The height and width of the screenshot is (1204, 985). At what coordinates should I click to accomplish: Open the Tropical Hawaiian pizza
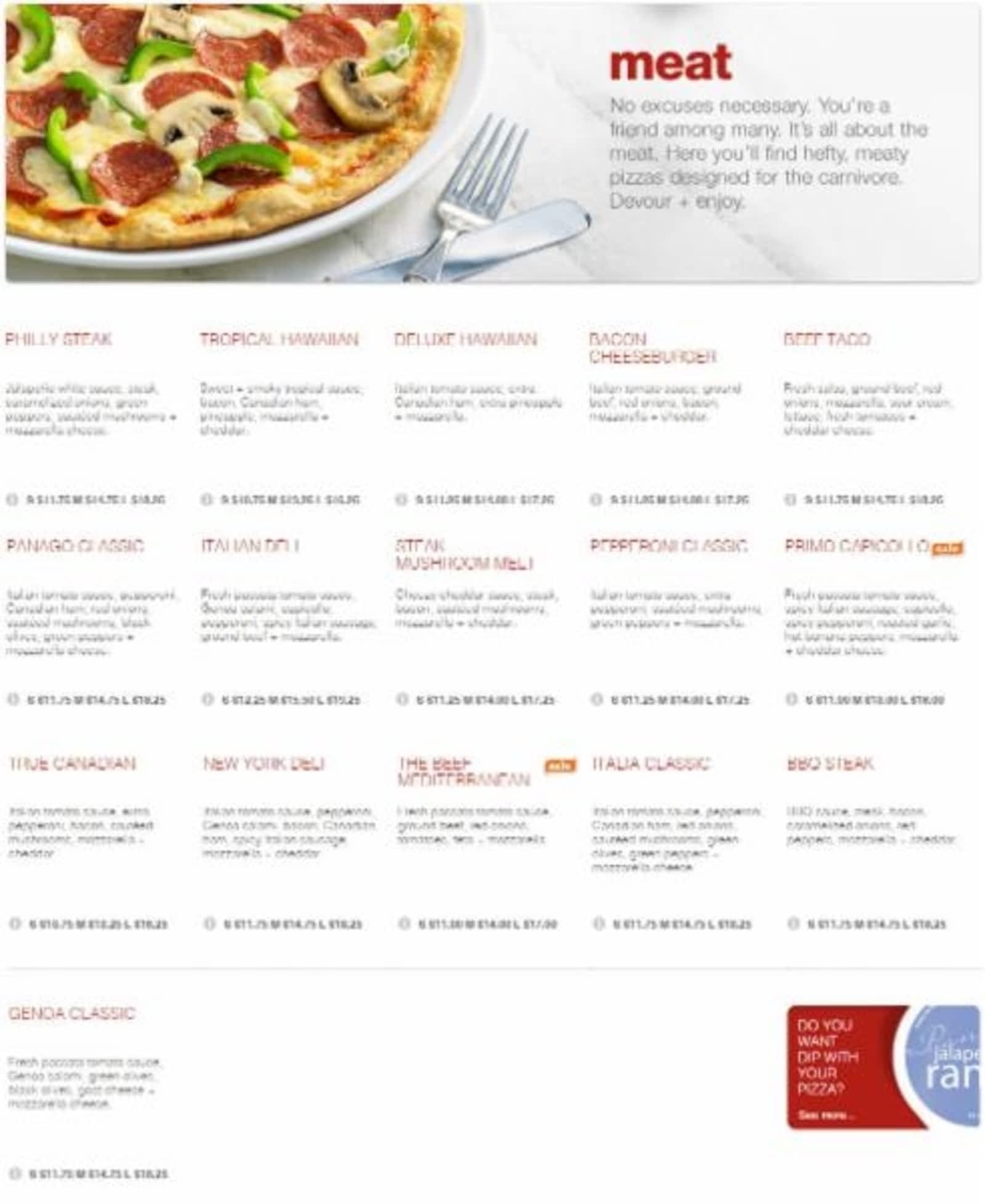point(279,339)
